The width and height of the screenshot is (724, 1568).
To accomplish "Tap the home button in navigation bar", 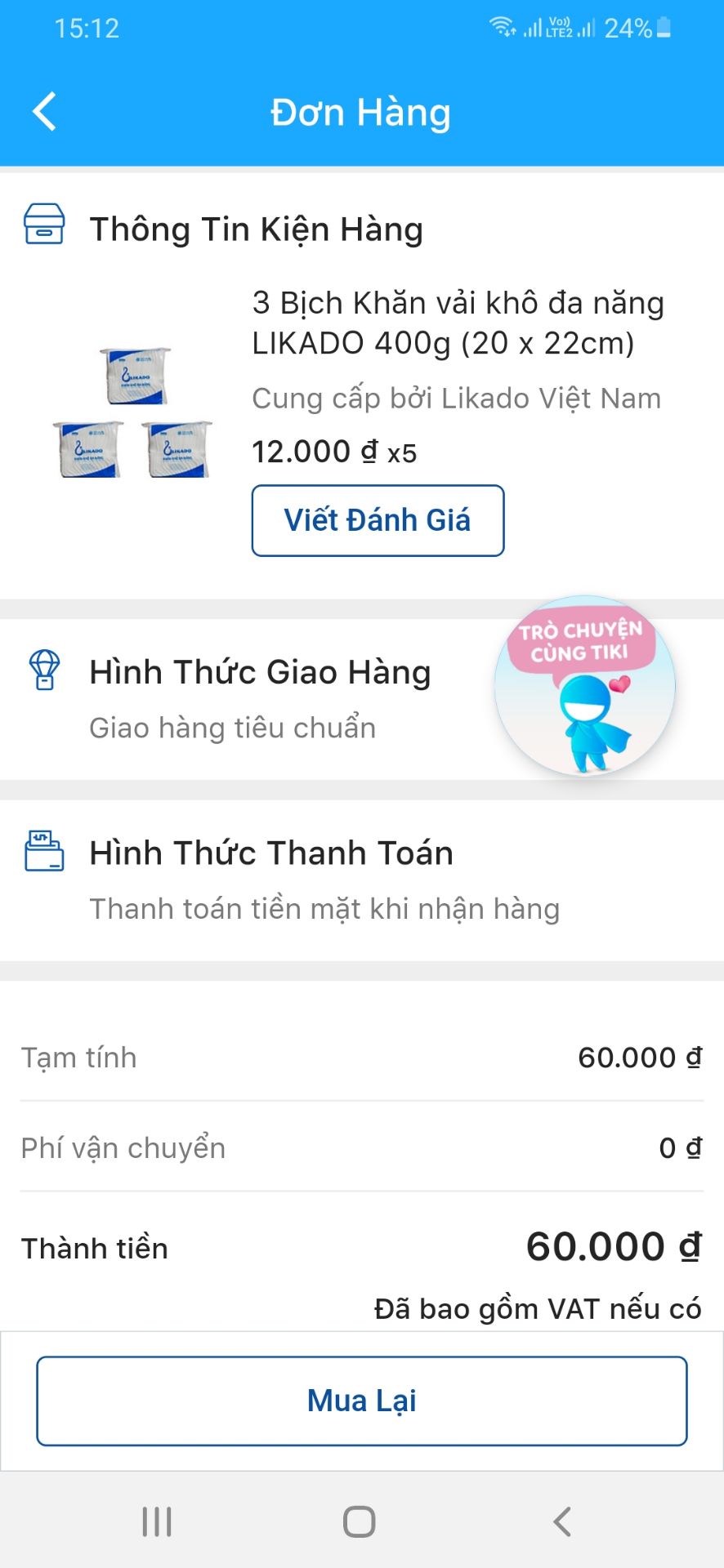I will click(358, 1521).
